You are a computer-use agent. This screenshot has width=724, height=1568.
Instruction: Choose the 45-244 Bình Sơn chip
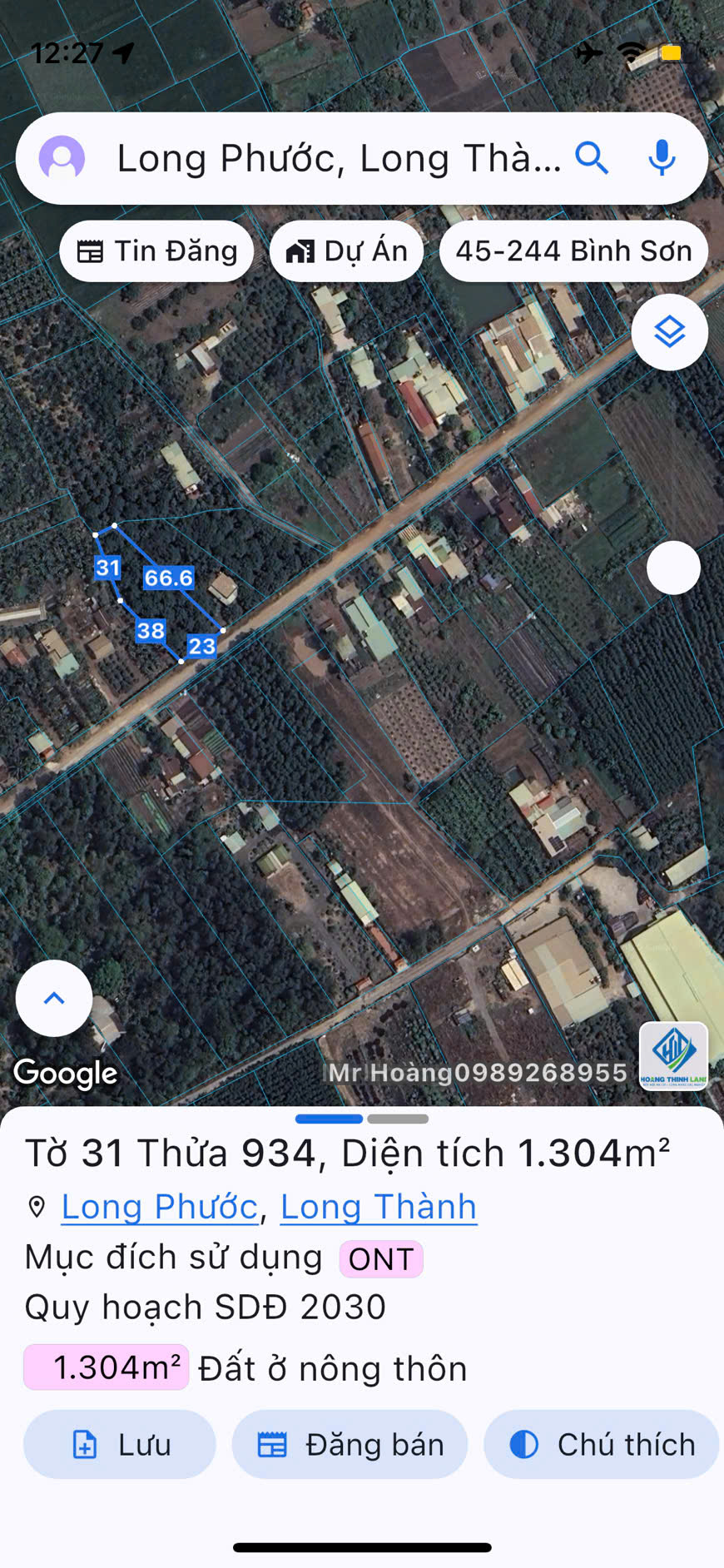coord(573,251)
